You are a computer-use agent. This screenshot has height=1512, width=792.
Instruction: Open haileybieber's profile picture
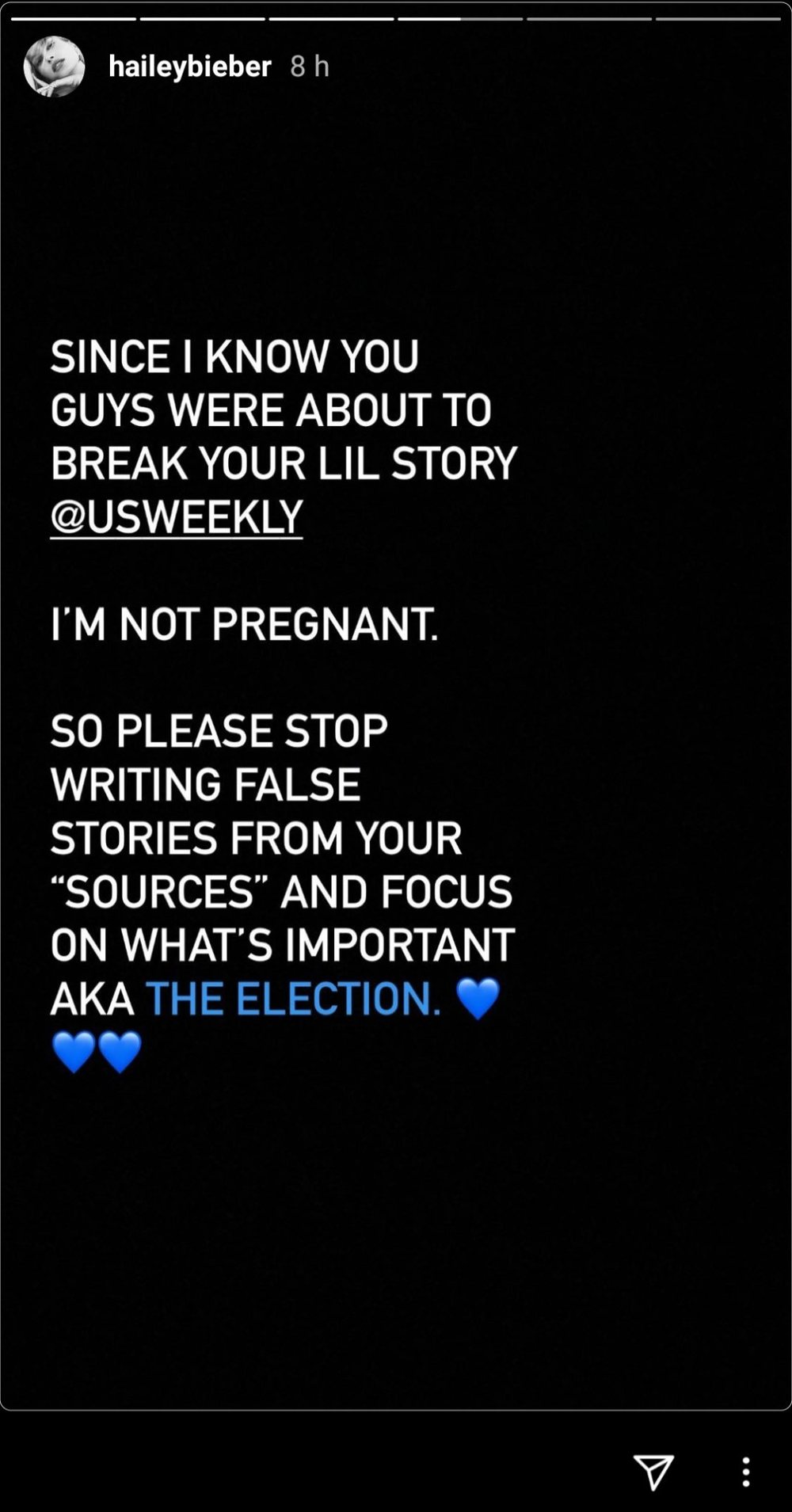tap(54, 67)
